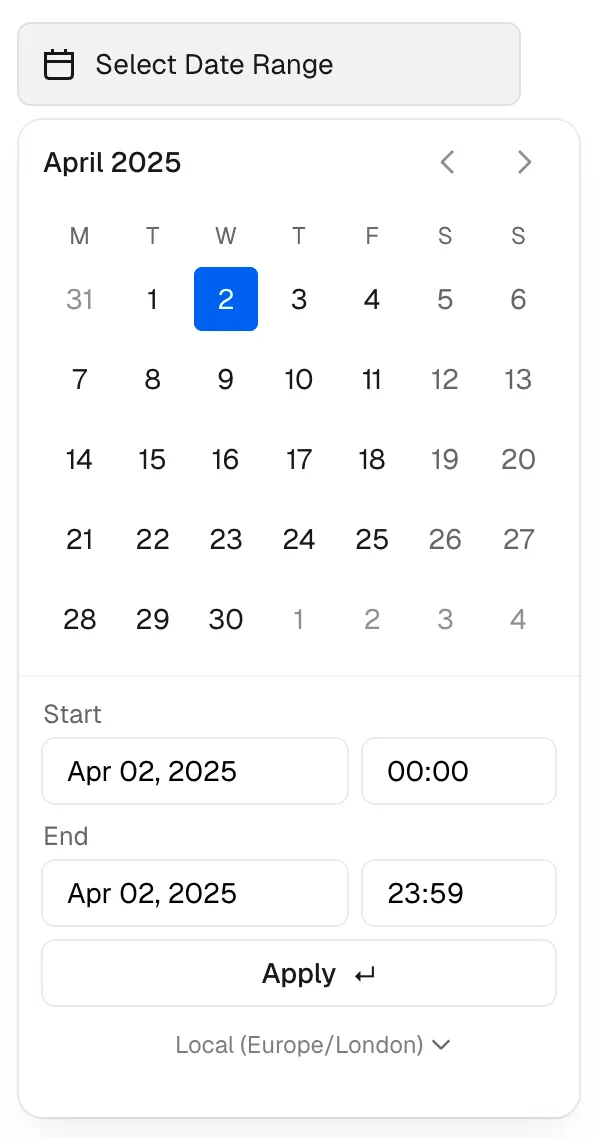Apply the selected date range
This screenshot has width=600, height=1138.
pyautogui.click(x=299, y=973)
